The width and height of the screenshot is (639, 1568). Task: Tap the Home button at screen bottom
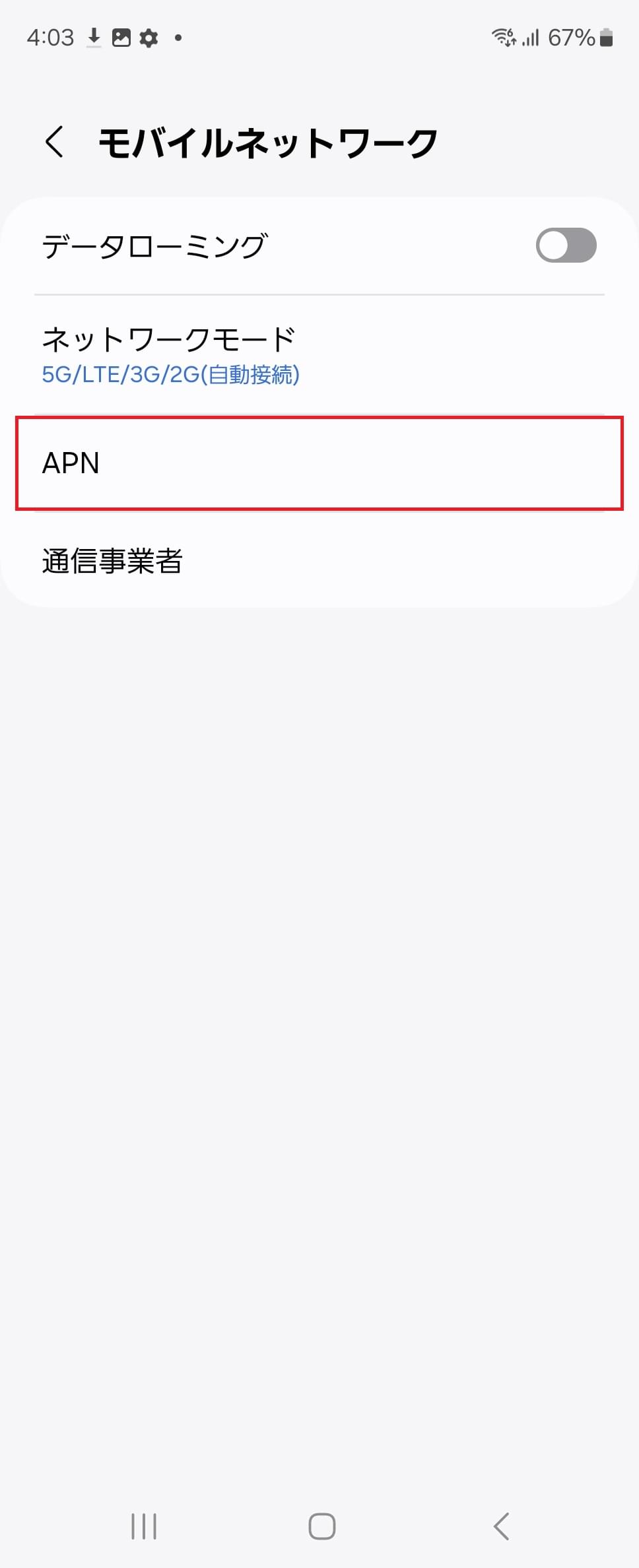(x=319, y=1525)
